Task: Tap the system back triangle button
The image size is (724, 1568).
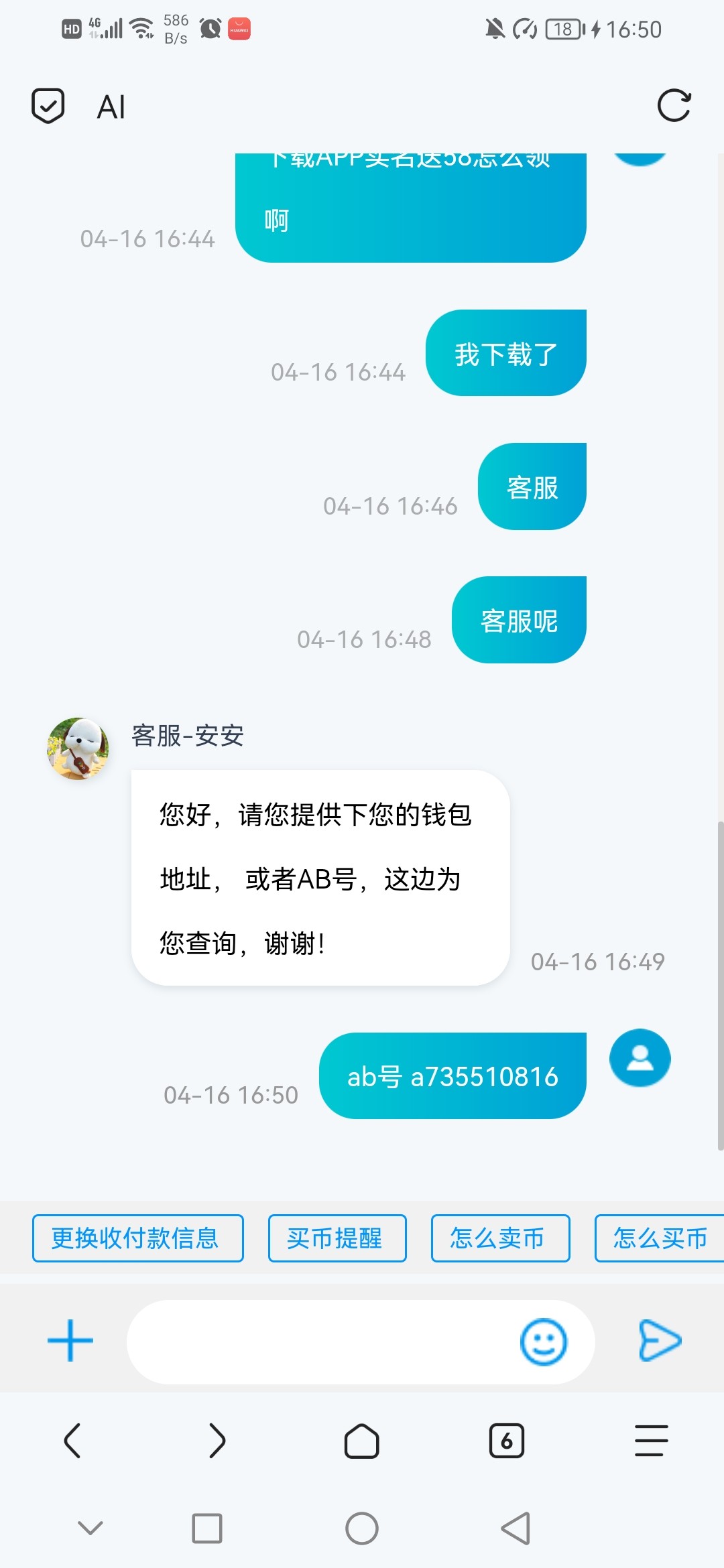Action: 516,1528
